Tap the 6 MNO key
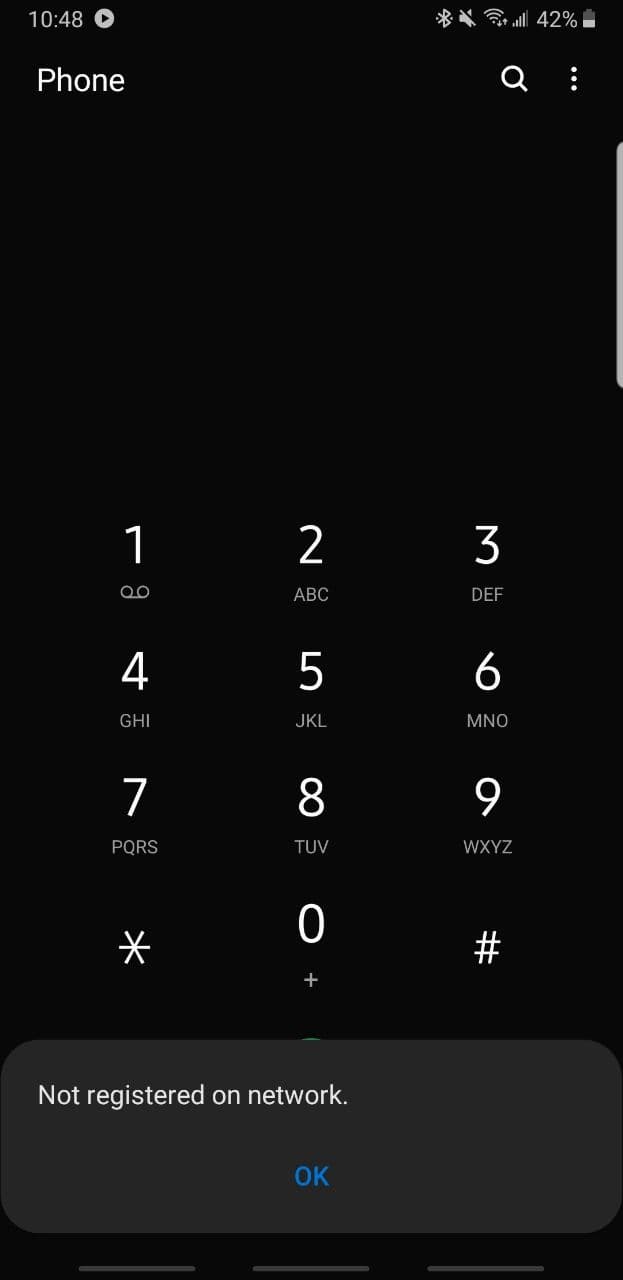Image resolution: width=623 pixels, height=1280 pixels. (487, 689)
